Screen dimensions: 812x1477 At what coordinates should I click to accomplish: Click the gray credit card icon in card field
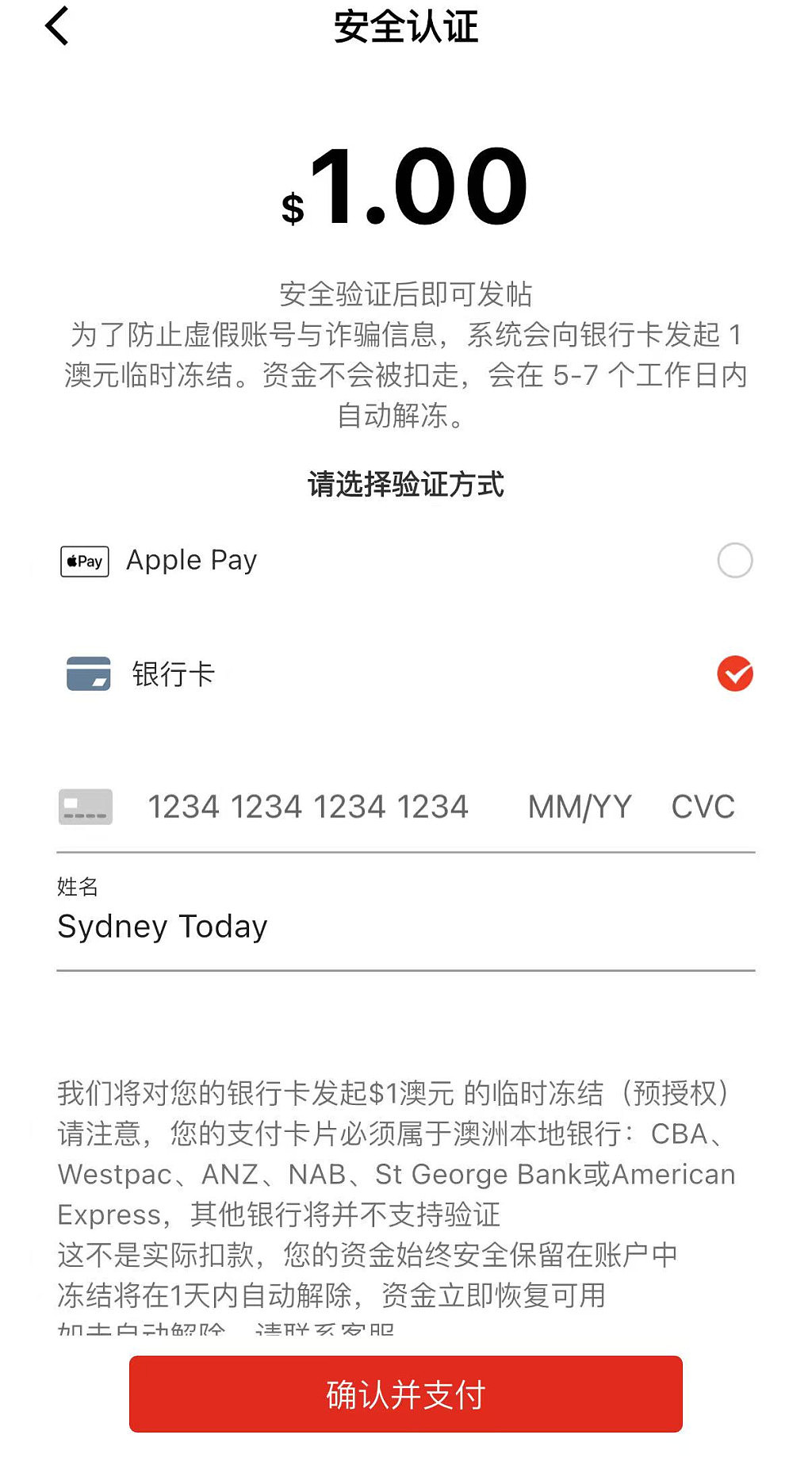coord(85,807)
